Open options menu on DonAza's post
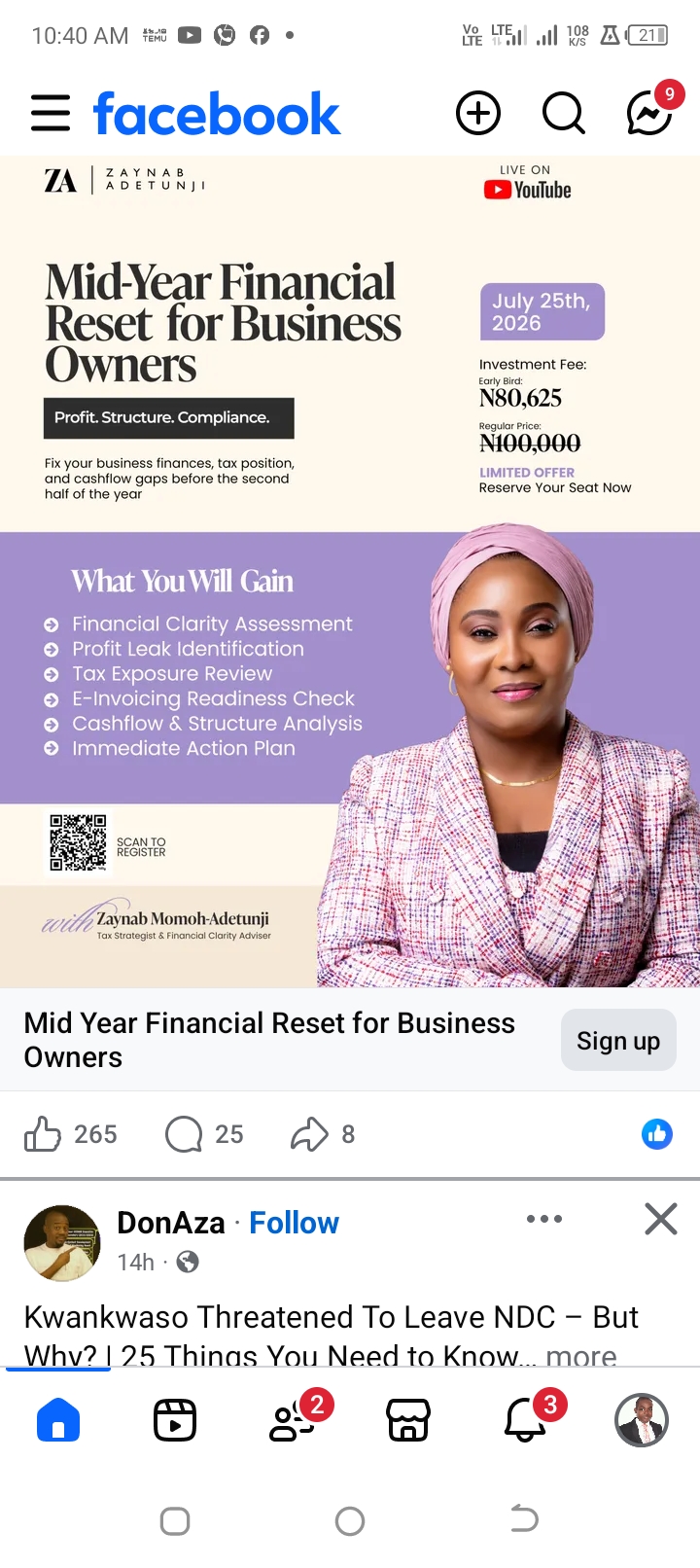Screen dimensions: 700x1568 [544, 1219]
